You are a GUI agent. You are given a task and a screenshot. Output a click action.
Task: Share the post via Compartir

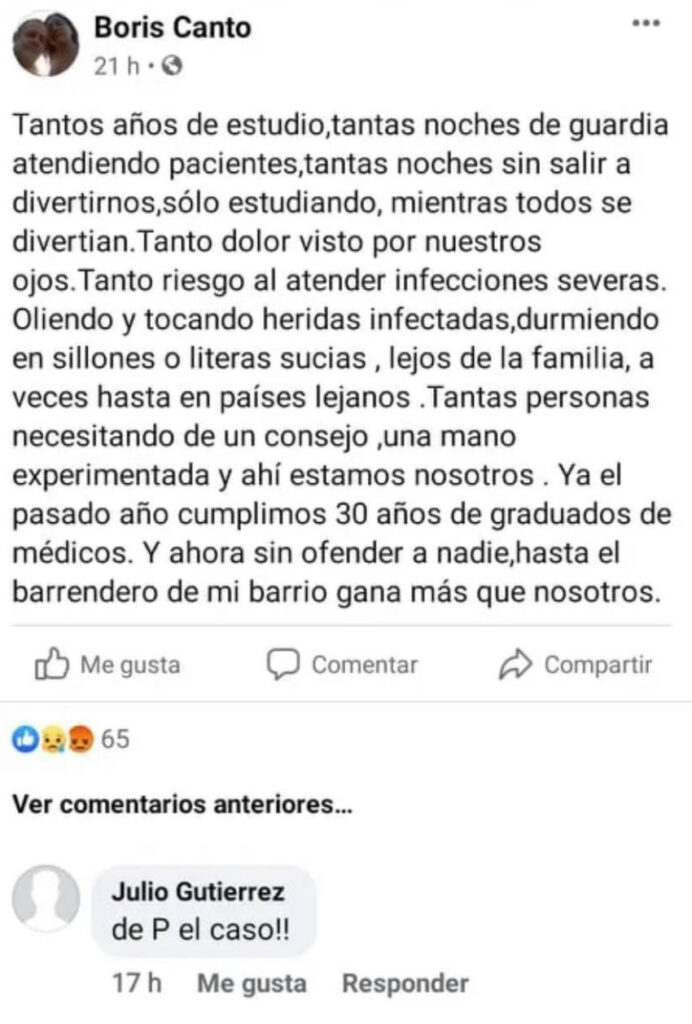point(575,664)
